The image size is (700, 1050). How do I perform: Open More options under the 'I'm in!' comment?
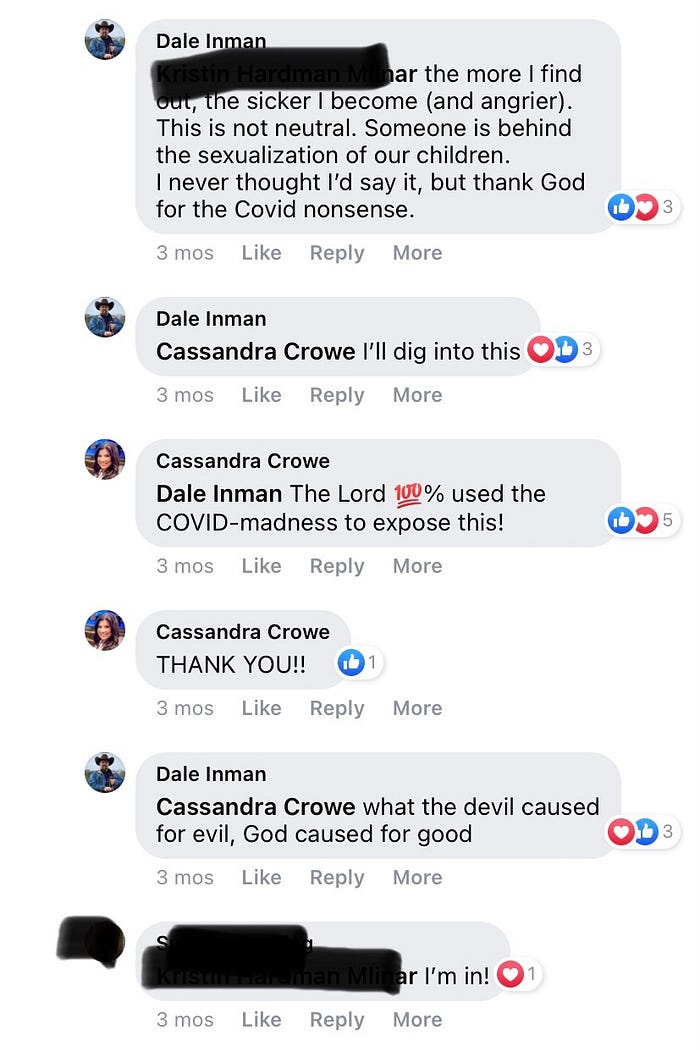tap(417, 1019)
